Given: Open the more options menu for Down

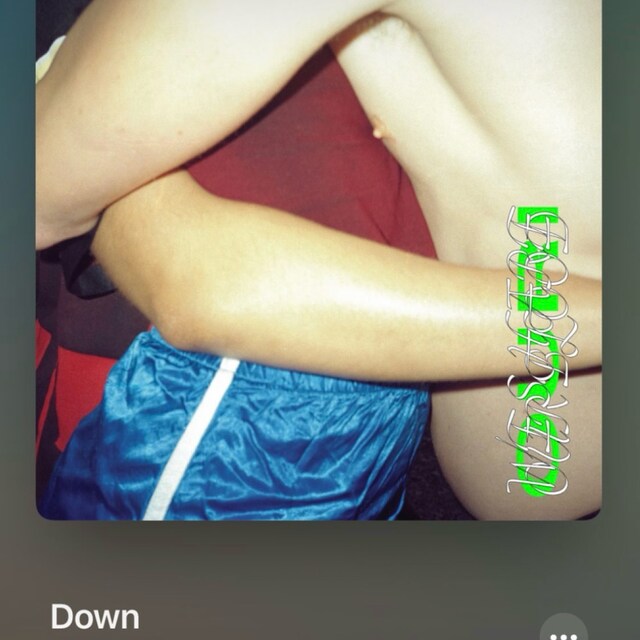Looking at the screenshot, I should [565, 631].
